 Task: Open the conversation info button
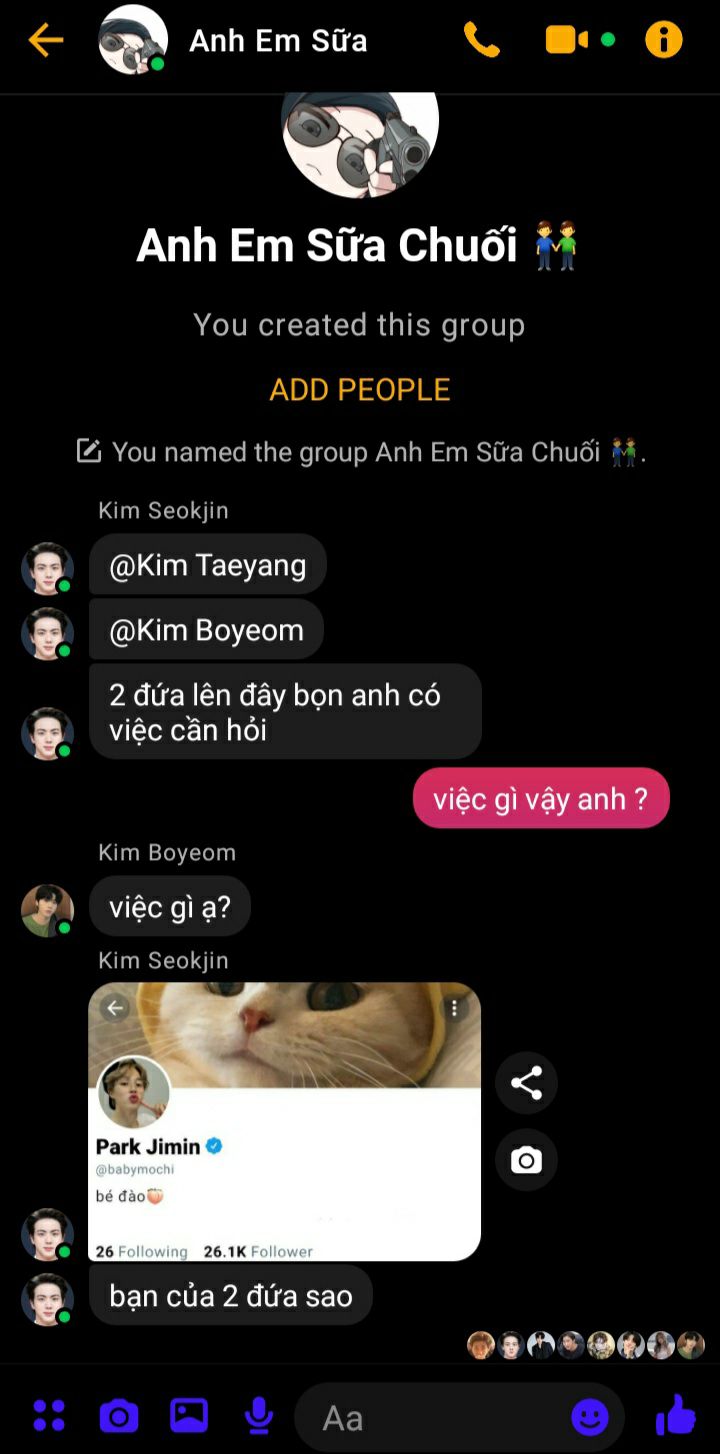664,40
